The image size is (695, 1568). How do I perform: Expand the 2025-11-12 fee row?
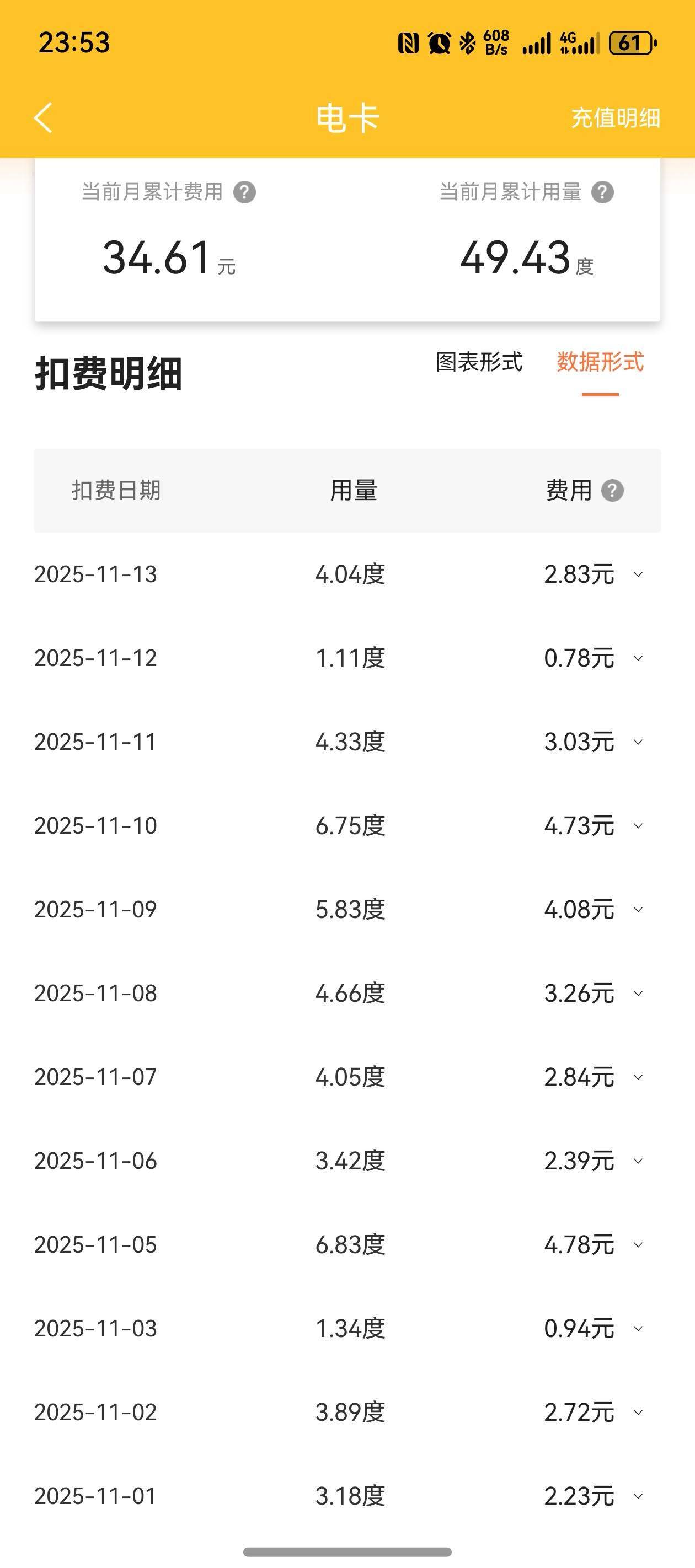[638, 658]
